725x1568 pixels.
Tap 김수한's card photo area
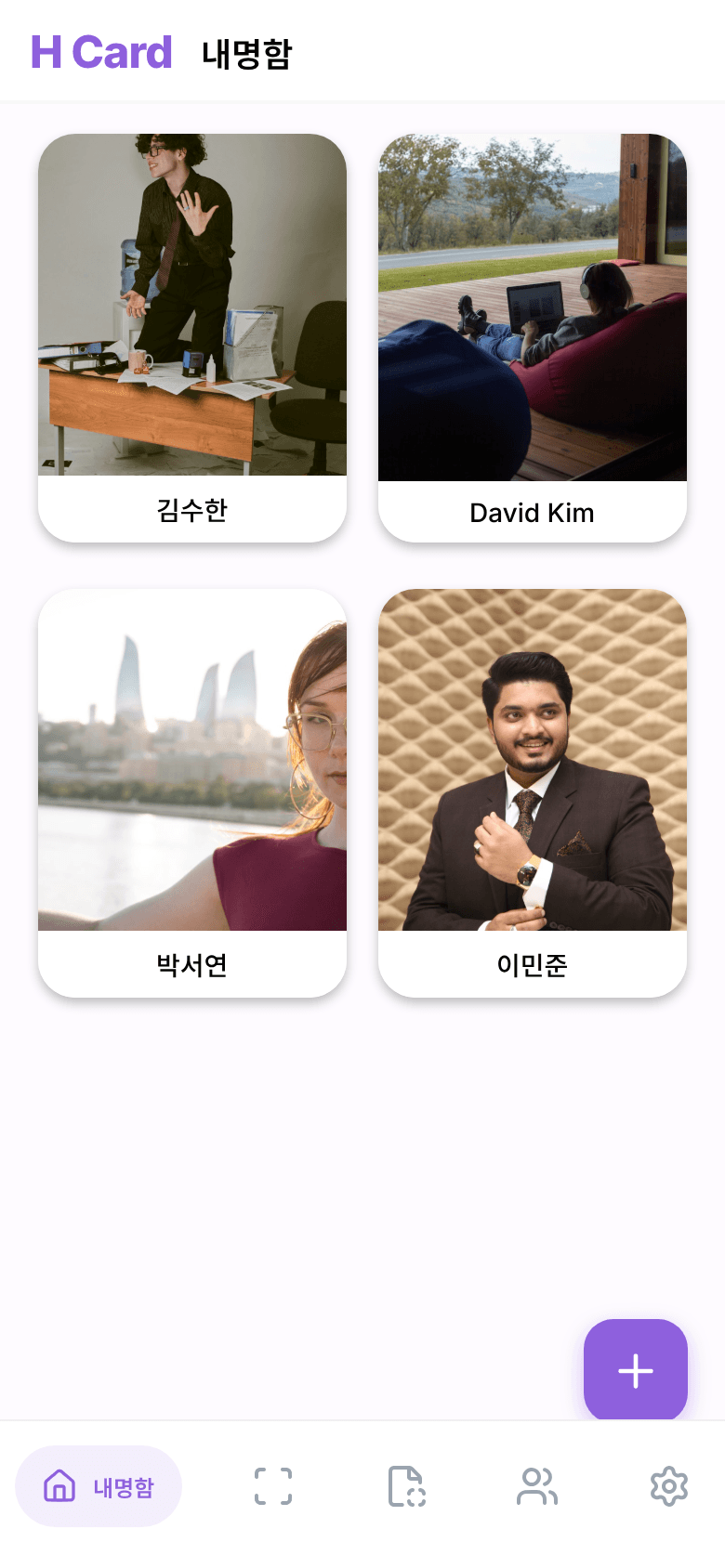[191, 307]
